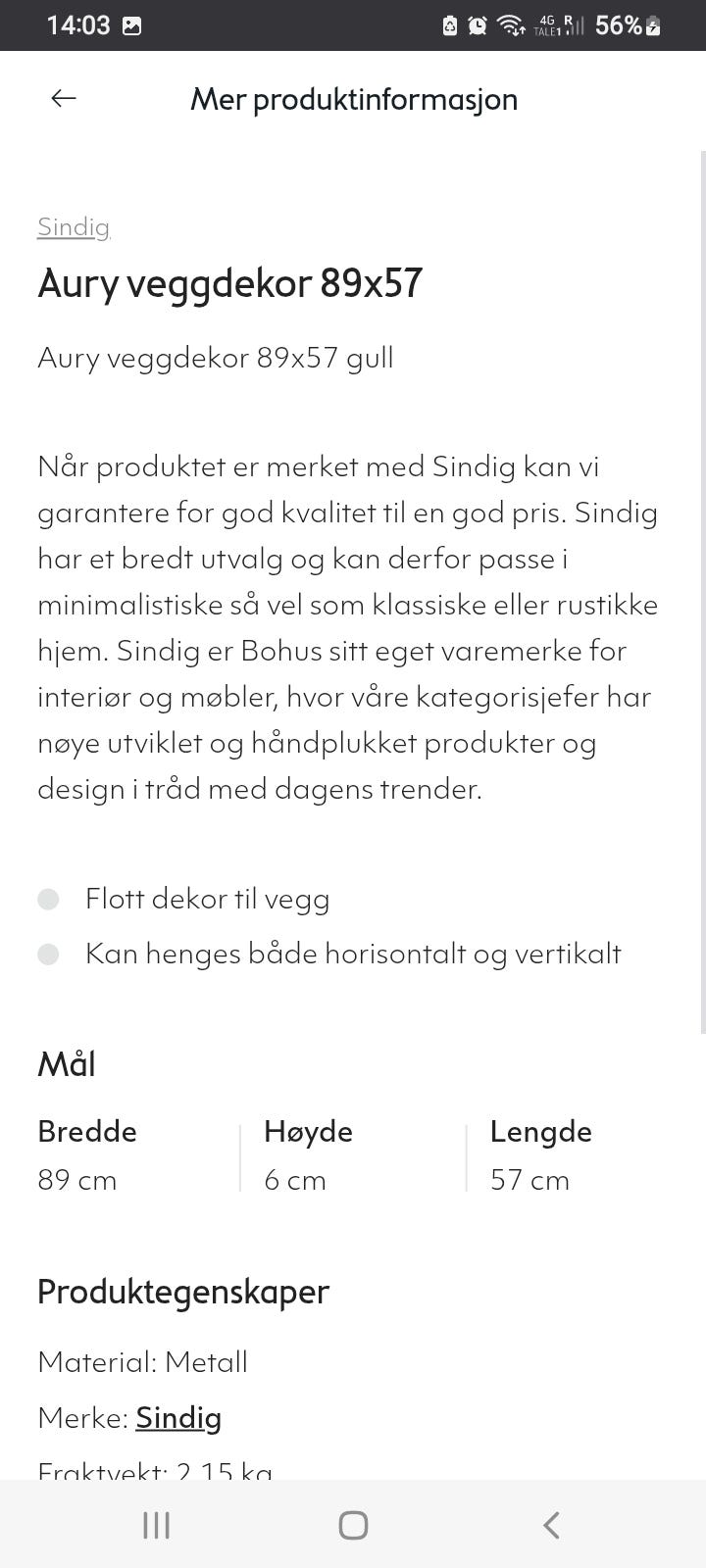Image resolution: width=706 pixels, height=1568 pixels.
Task: Tap the alarm clock icon in status bar
Action: pos(478,25)
